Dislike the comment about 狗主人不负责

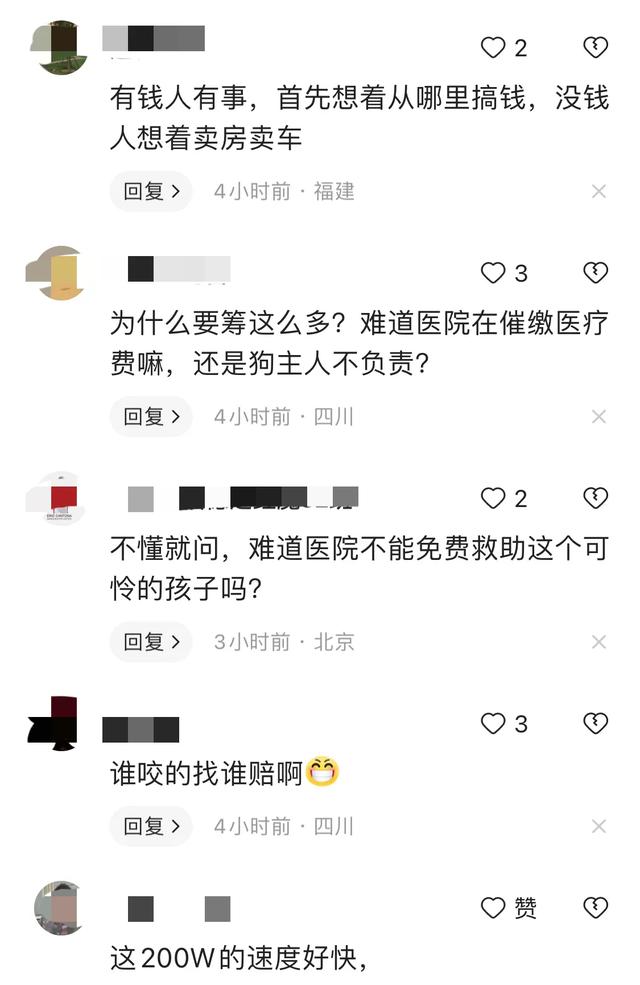click(x=595, y=273)
